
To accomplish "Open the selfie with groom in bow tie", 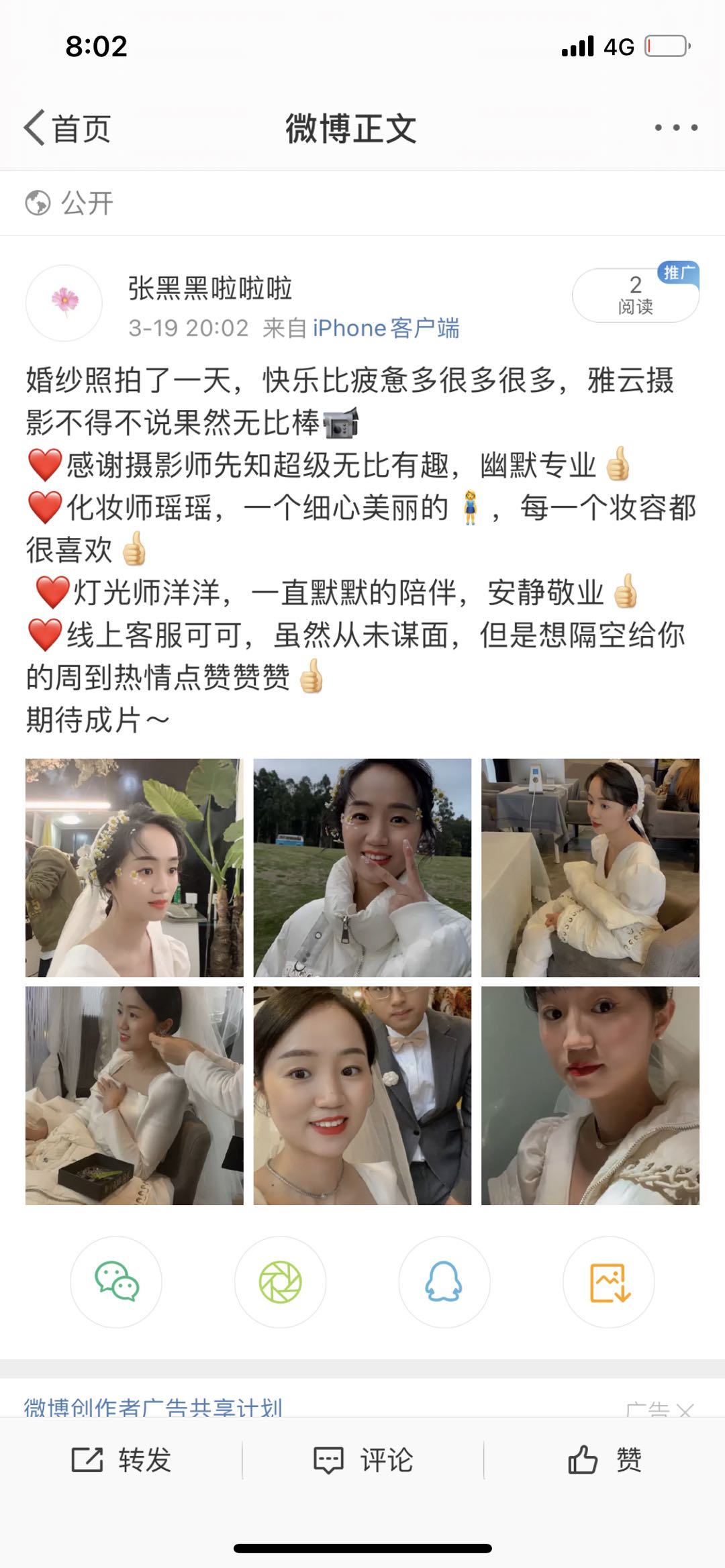I will 362,1095.
